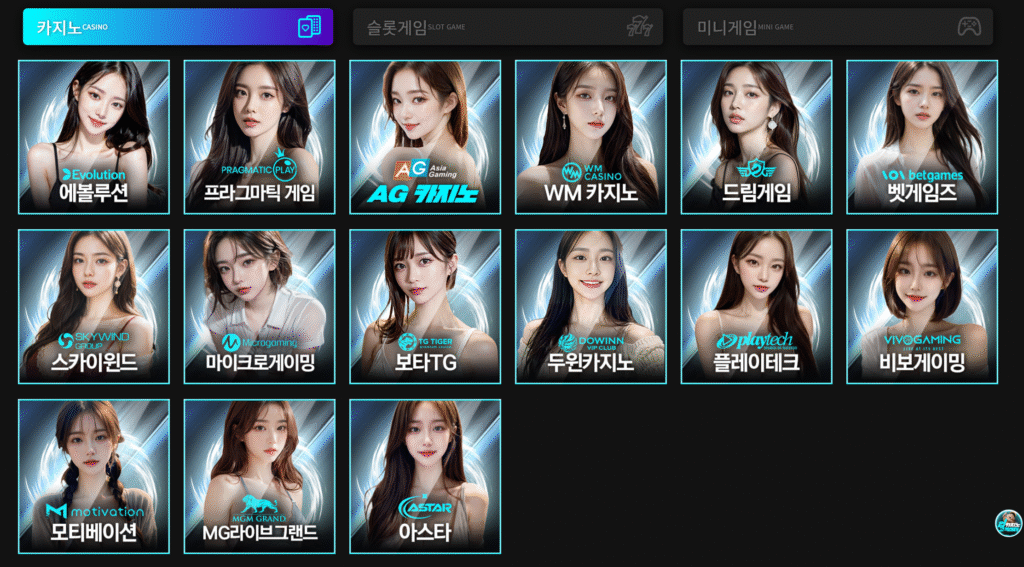Select the 마이크로게이밍 Microgaming tile
Image resolution: width=1024 pixels, height=567 pixels.
[x=260, y=307]
